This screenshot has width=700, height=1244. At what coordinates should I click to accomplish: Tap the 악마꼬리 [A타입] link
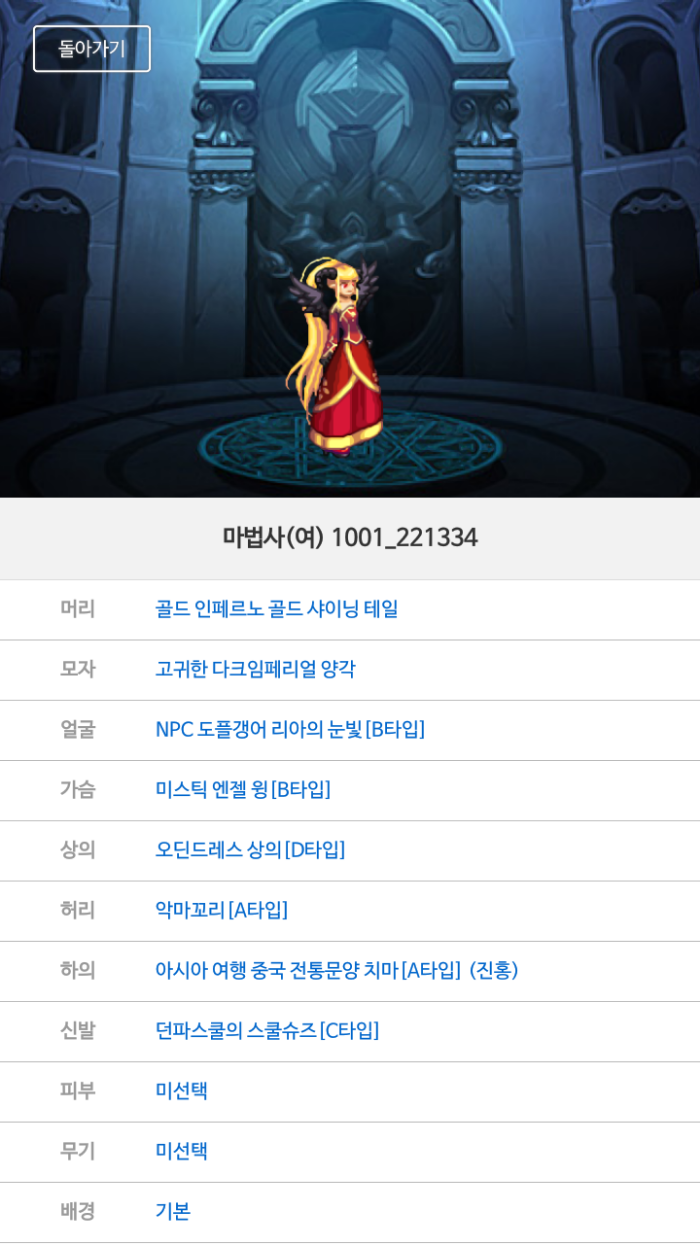coord(221,910)
